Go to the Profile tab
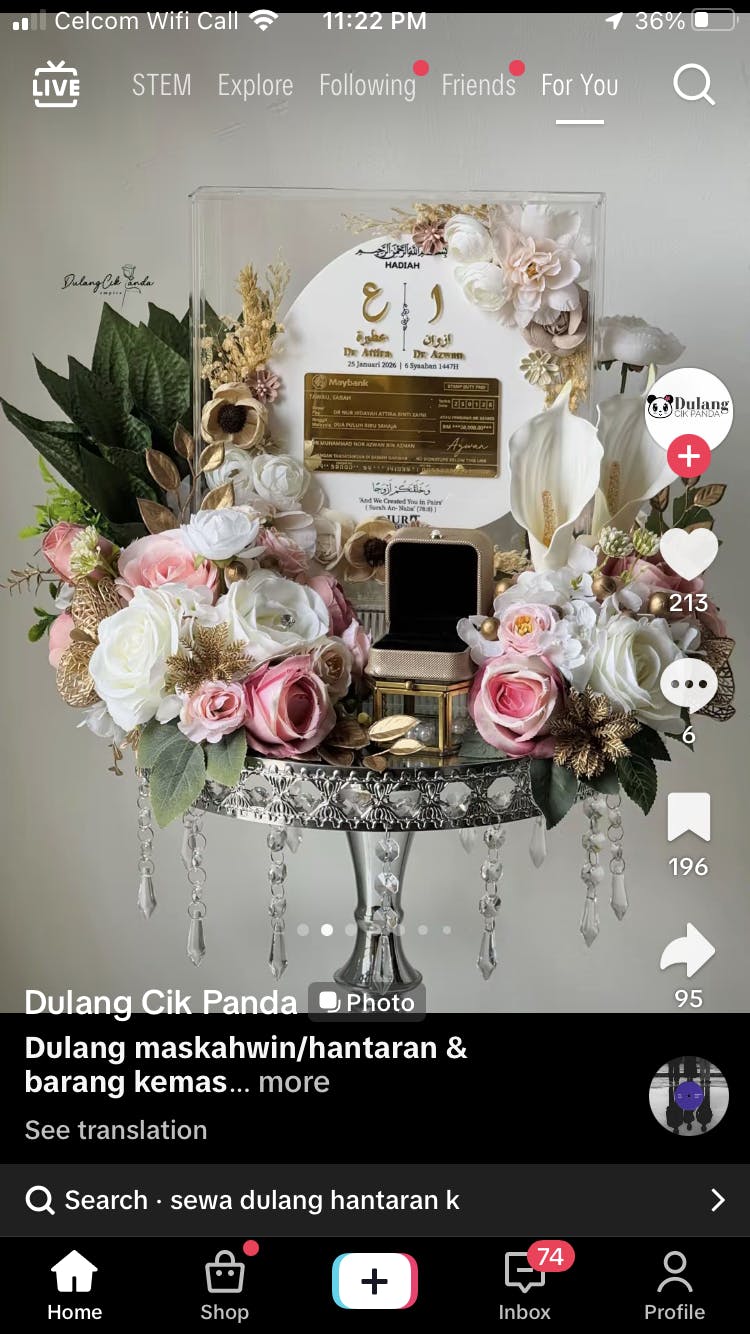 coord(674,1288)
